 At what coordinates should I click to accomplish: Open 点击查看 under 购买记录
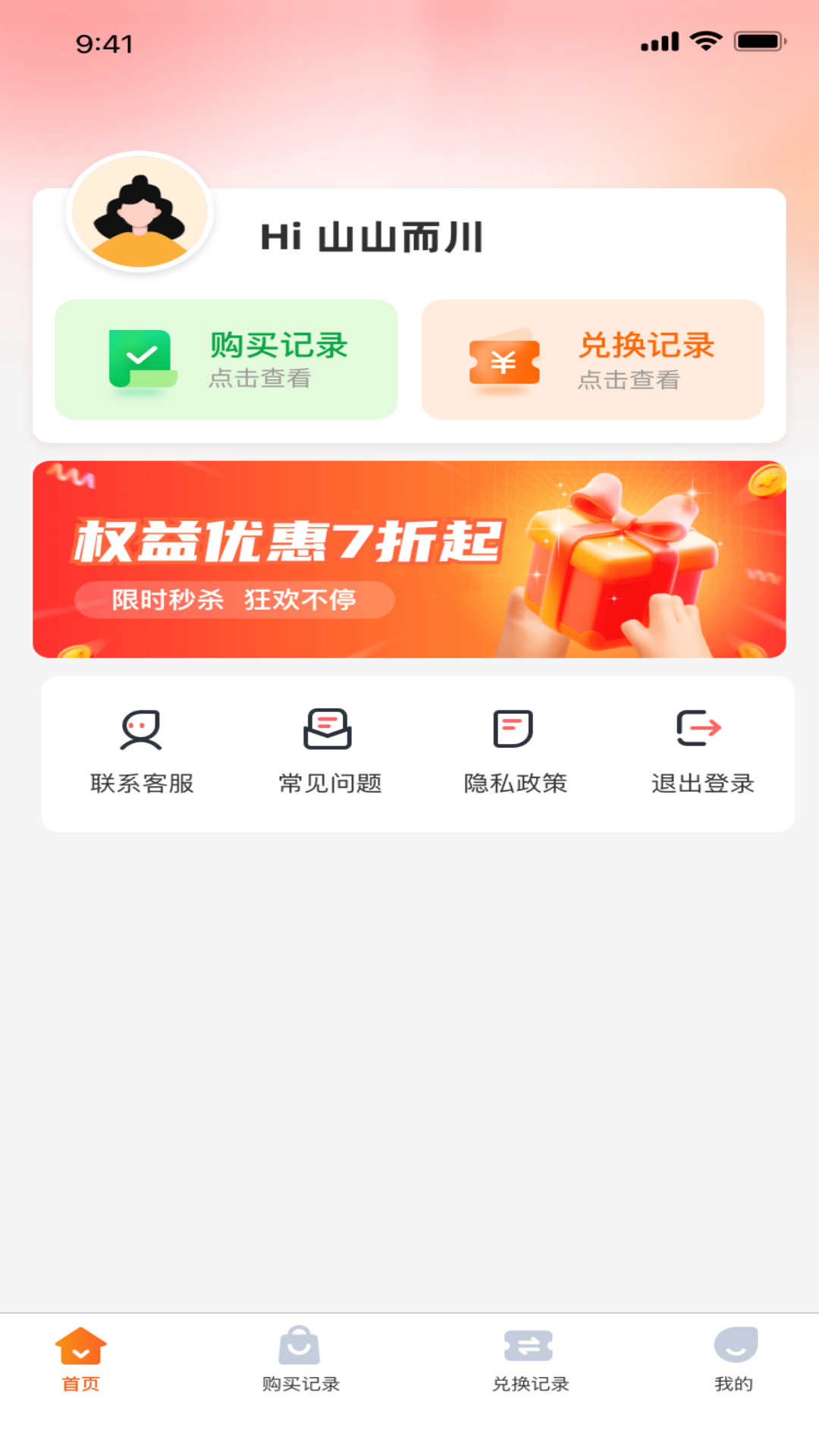coord(261,381)
